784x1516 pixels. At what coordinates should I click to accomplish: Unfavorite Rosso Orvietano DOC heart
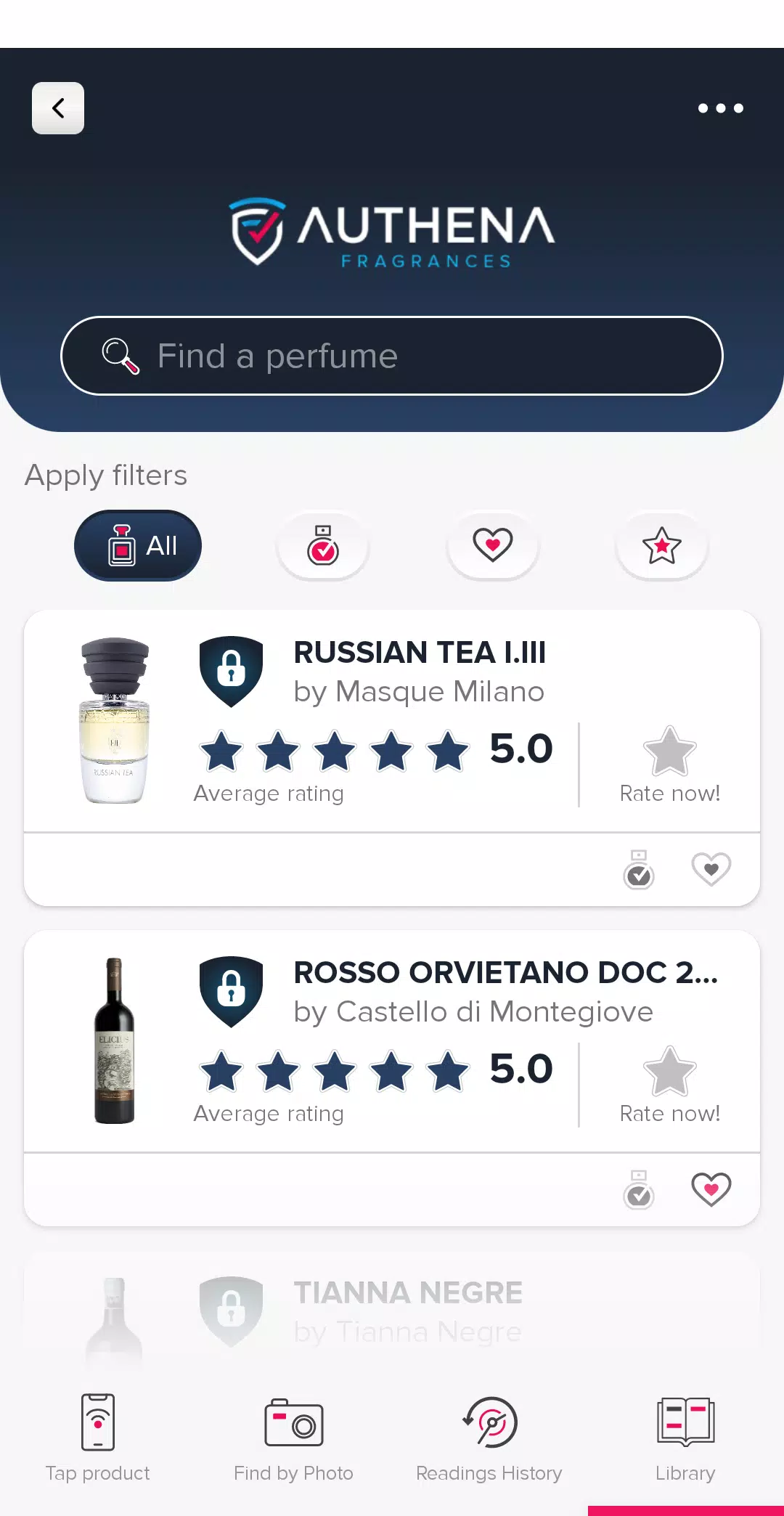(x=711, y=1189)
